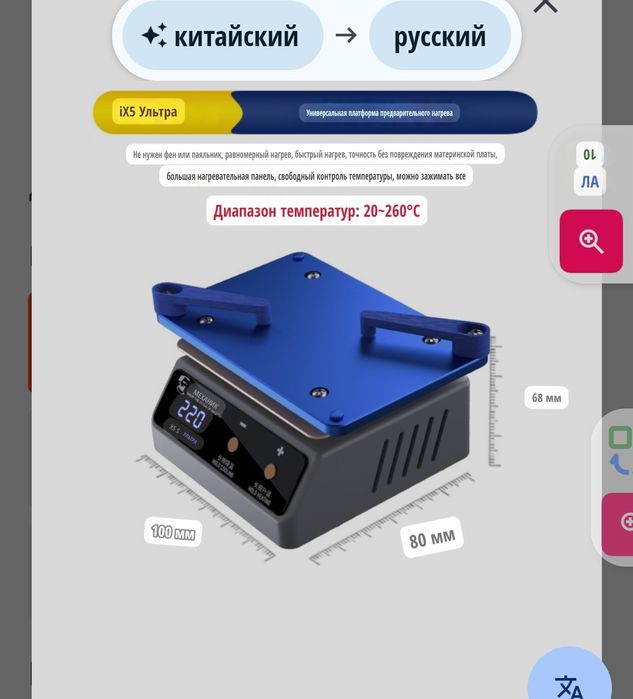Change the source language from китайский
Screen dimensions: 633x699
pos(222,36)
